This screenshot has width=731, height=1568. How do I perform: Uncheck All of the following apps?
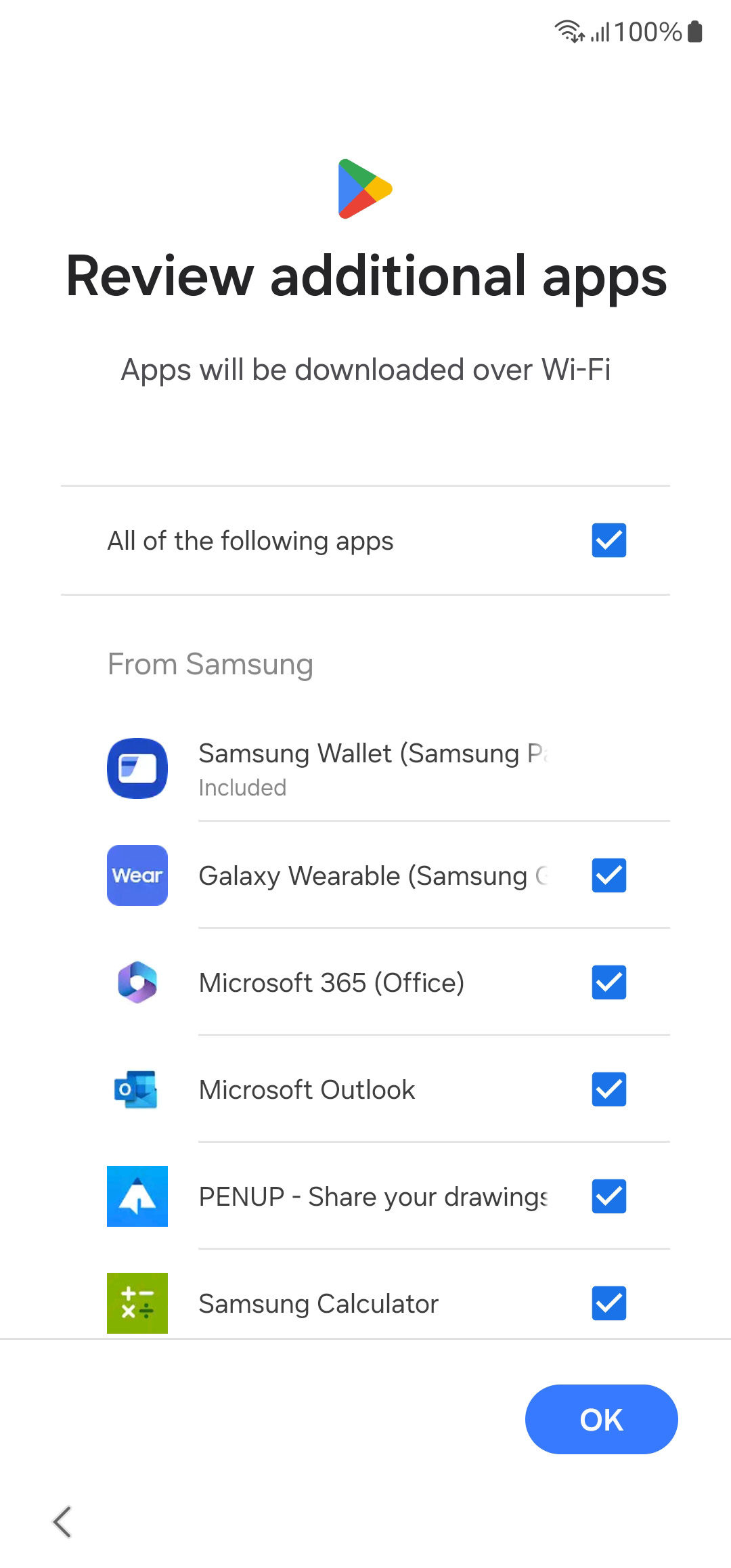[x=608, y=540]
